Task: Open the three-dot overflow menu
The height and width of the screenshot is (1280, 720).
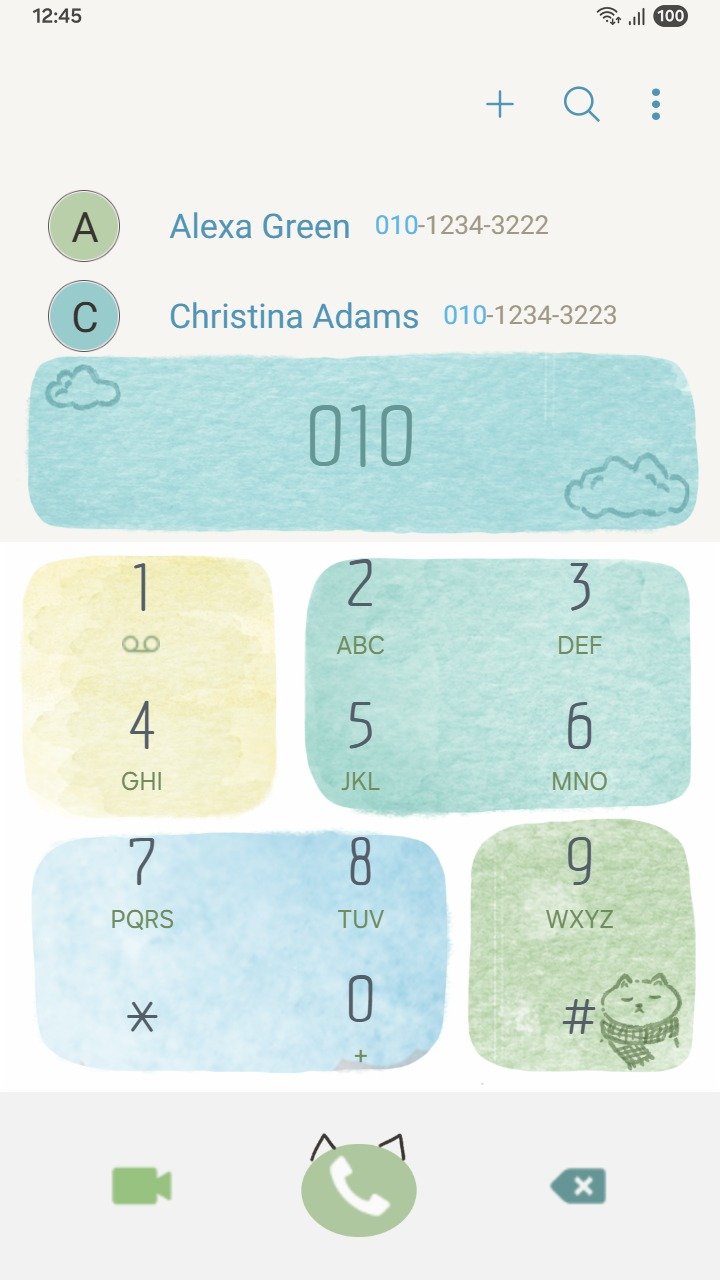Action: 656,104
